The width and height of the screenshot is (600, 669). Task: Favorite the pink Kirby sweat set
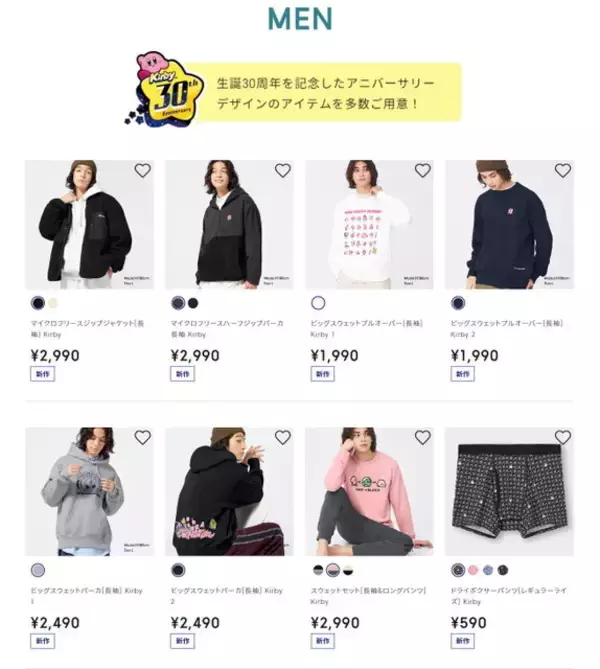[423, 438]
